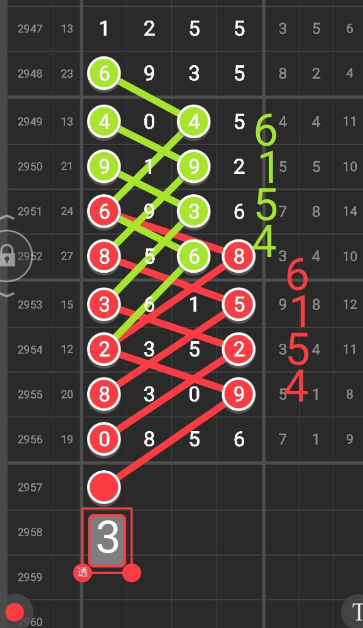Tap the down chevron below the lock
The height and width of the screenshot is (628, 363).
7,294
